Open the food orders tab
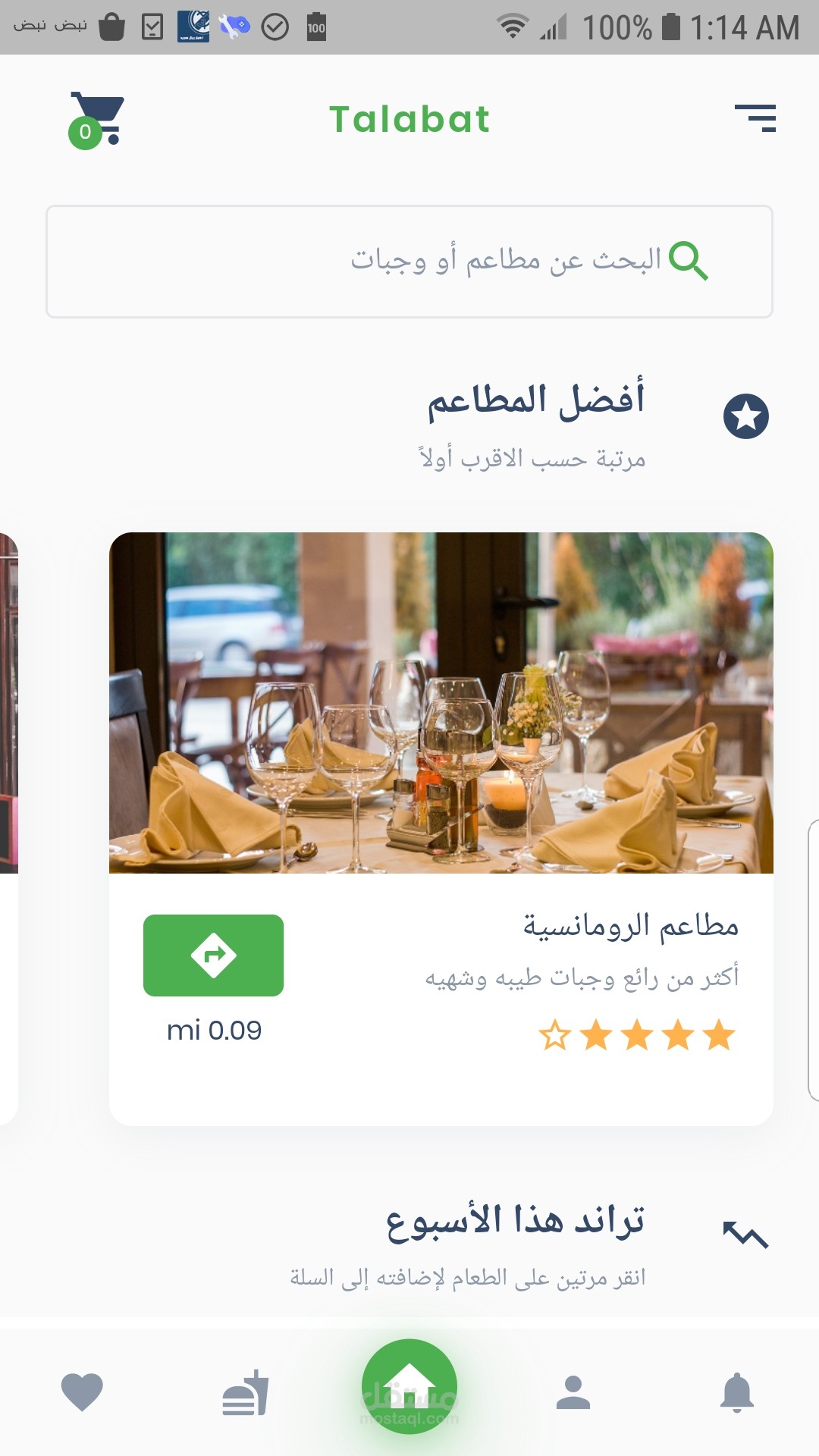This screenshot has width=819, height=1456. [246, 1393]
